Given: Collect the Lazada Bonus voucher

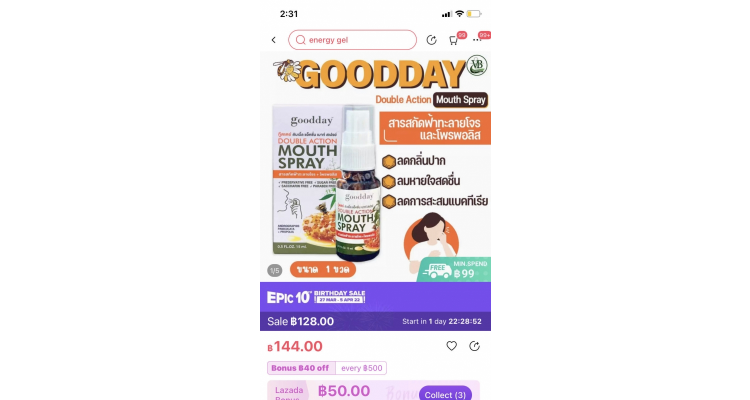Looking at the screenshot, I should point(445,394).
